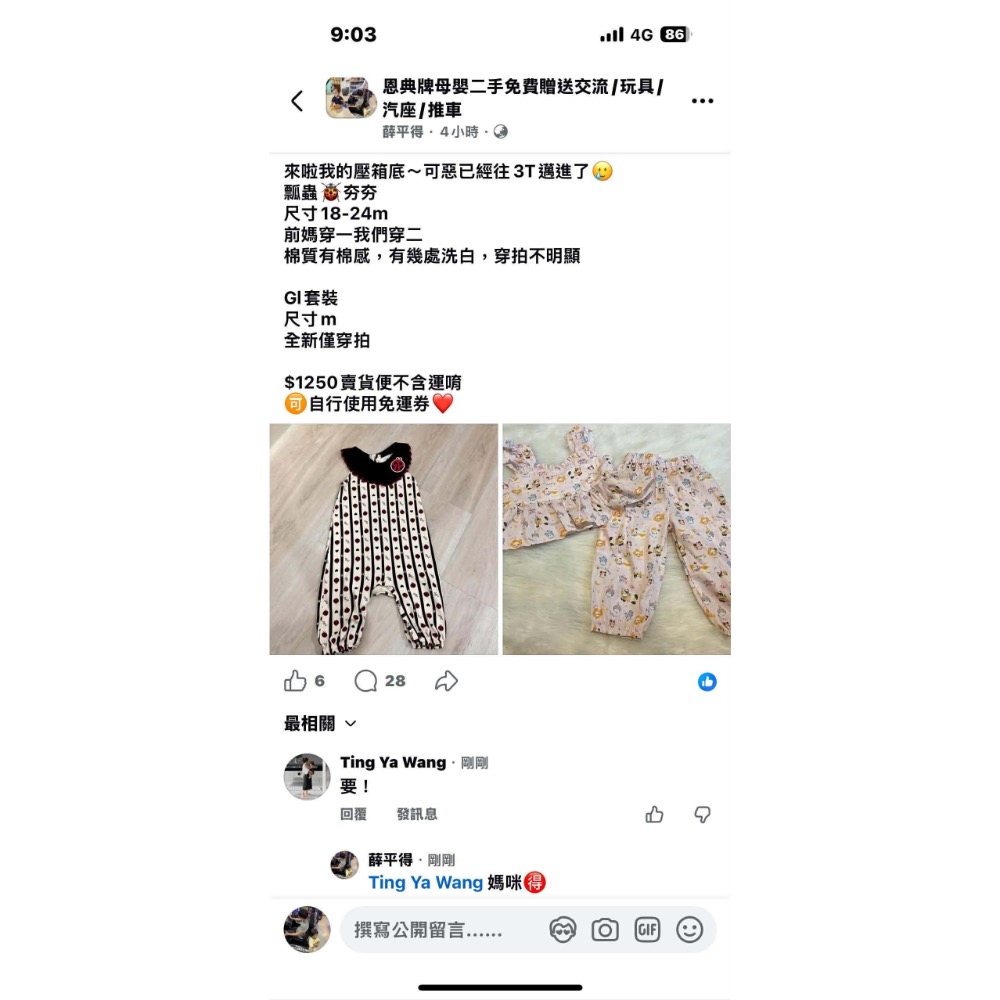Upvote Ting Ya Wang's comment
Screen dimensions: 1000x1000
coord(654,814)
